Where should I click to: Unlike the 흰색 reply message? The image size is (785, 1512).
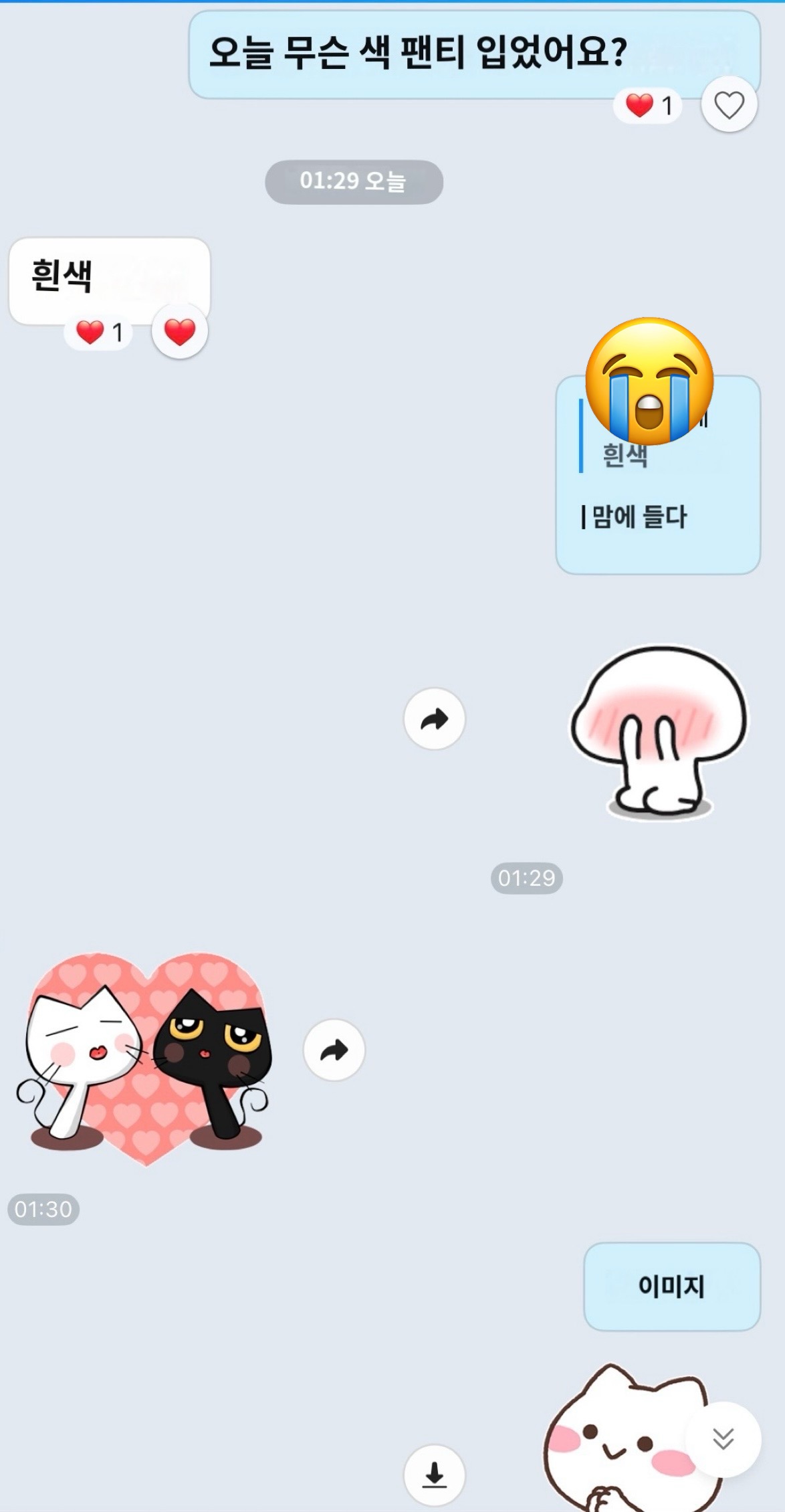click(x=179, y=332)
